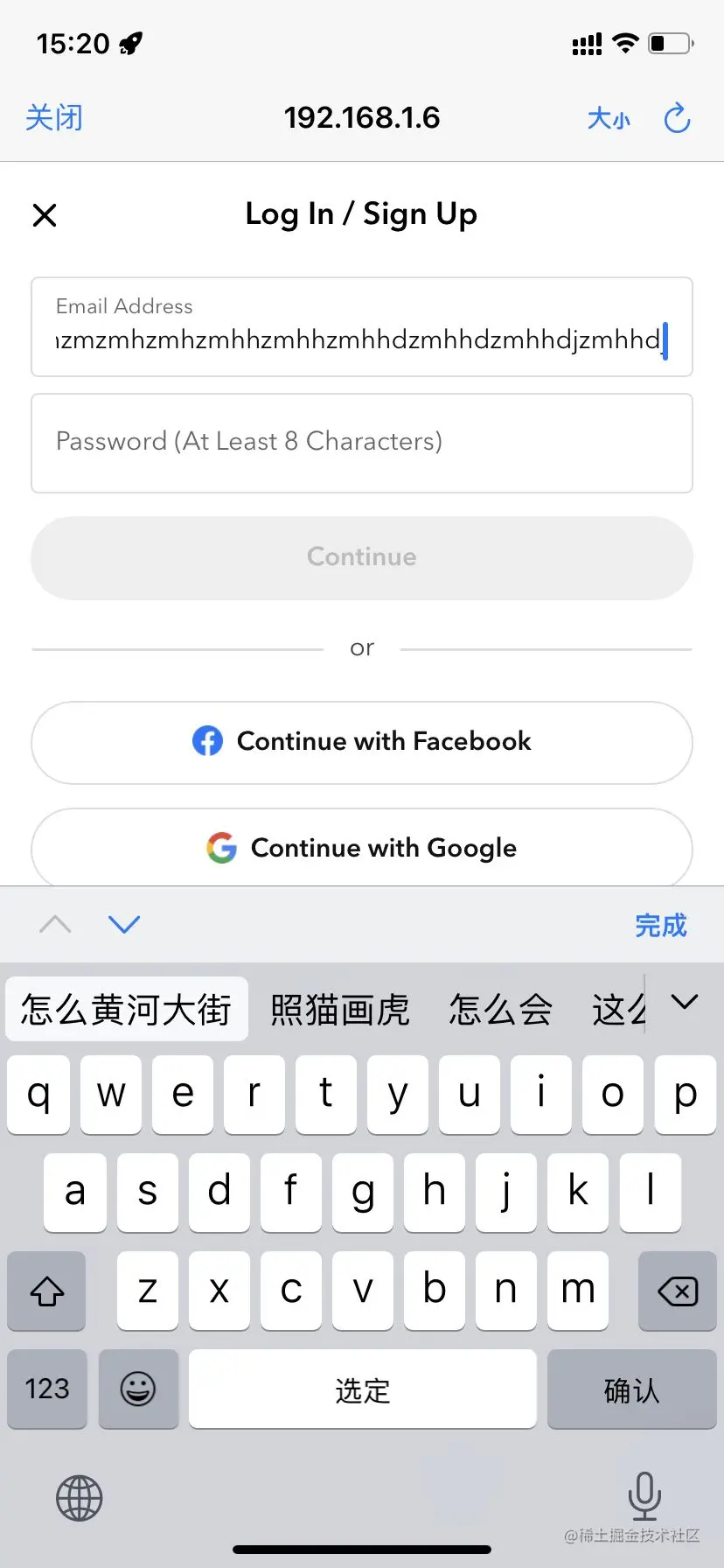Open the emoji keyboard
724x1568 pixels.
click(x=138, y=1389)
